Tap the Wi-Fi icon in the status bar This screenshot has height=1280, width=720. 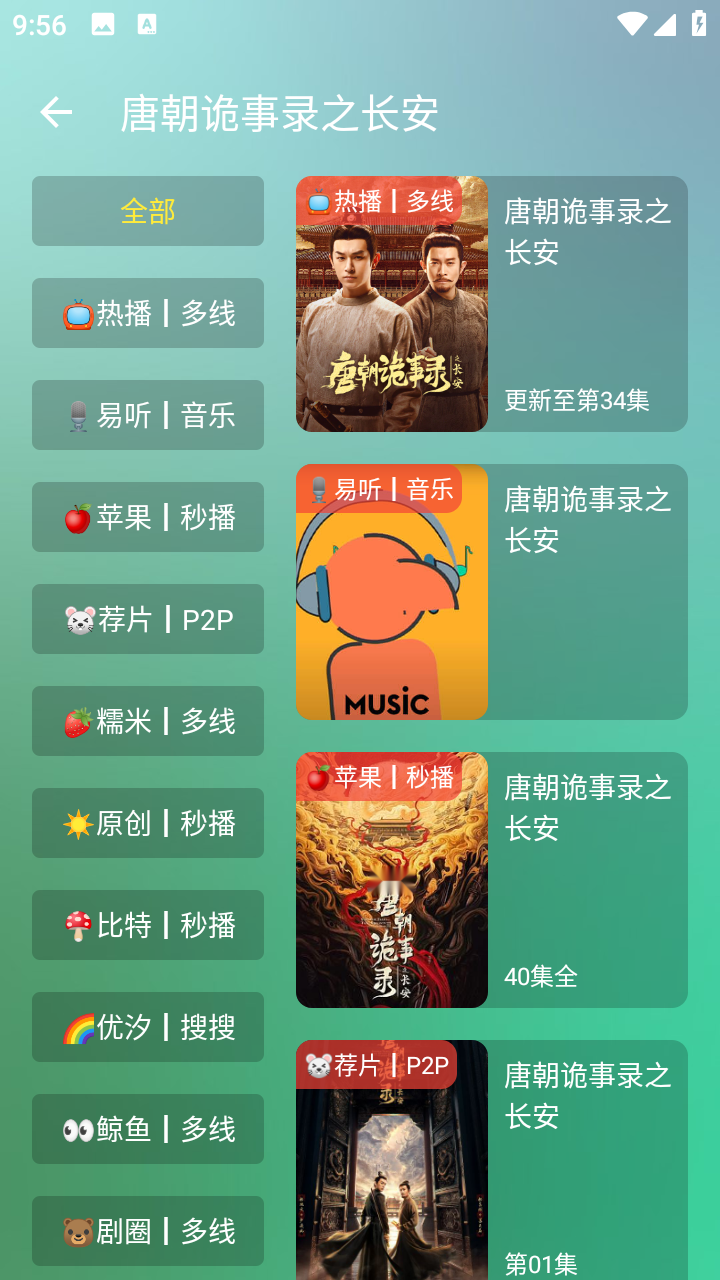click(x=632, y=22)
